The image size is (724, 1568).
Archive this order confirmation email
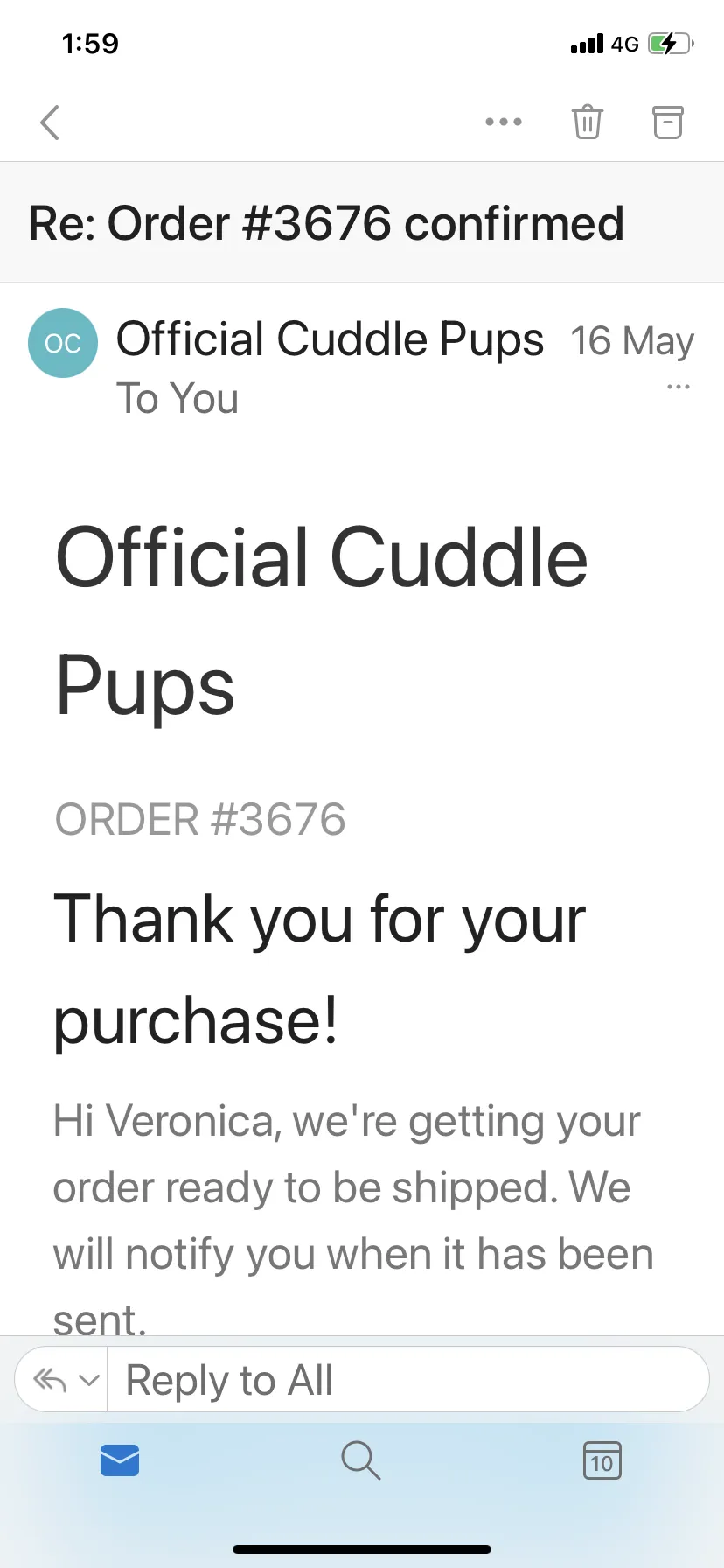668,122
